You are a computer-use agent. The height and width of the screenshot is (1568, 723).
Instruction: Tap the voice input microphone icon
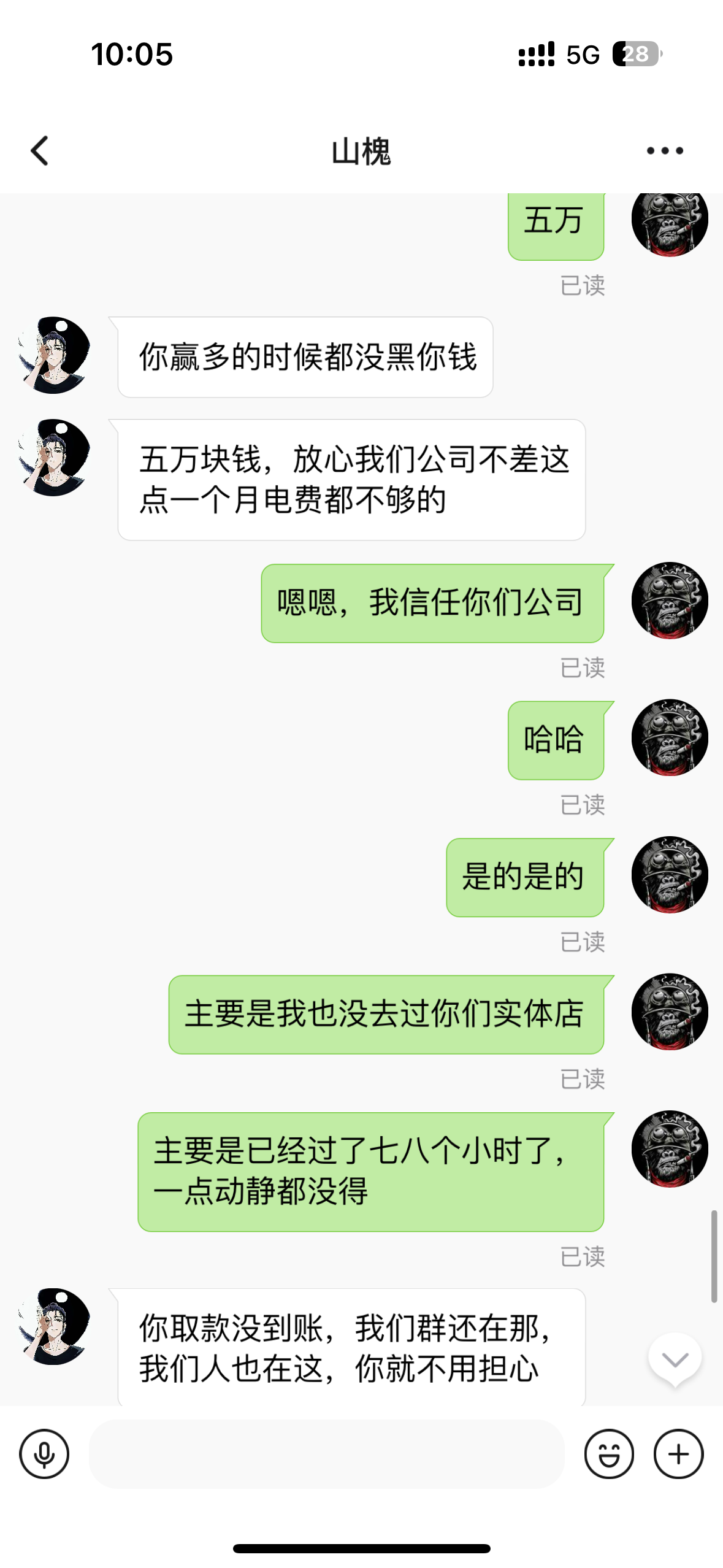click(x=44, y=1454)
